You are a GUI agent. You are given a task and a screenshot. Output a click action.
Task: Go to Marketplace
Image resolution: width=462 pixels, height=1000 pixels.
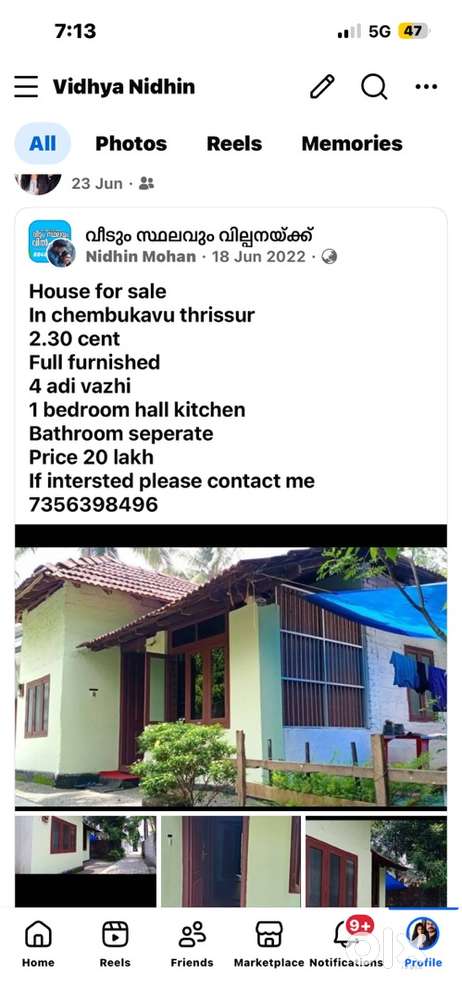(x=269, y=945)
